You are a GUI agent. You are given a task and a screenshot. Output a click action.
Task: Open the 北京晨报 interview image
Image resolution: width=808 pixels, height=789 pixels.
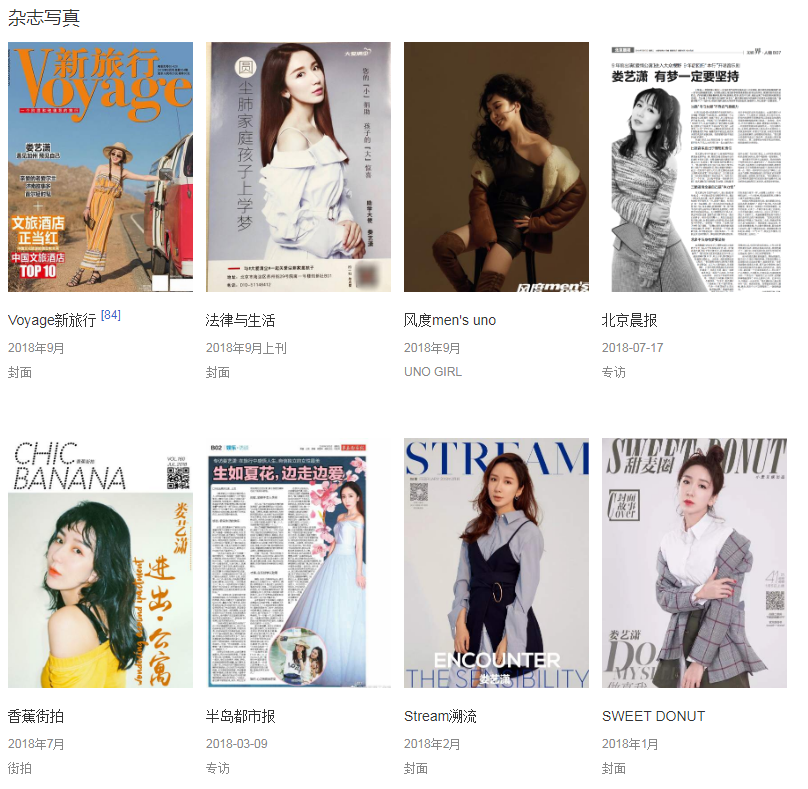(x=694, y=167)
